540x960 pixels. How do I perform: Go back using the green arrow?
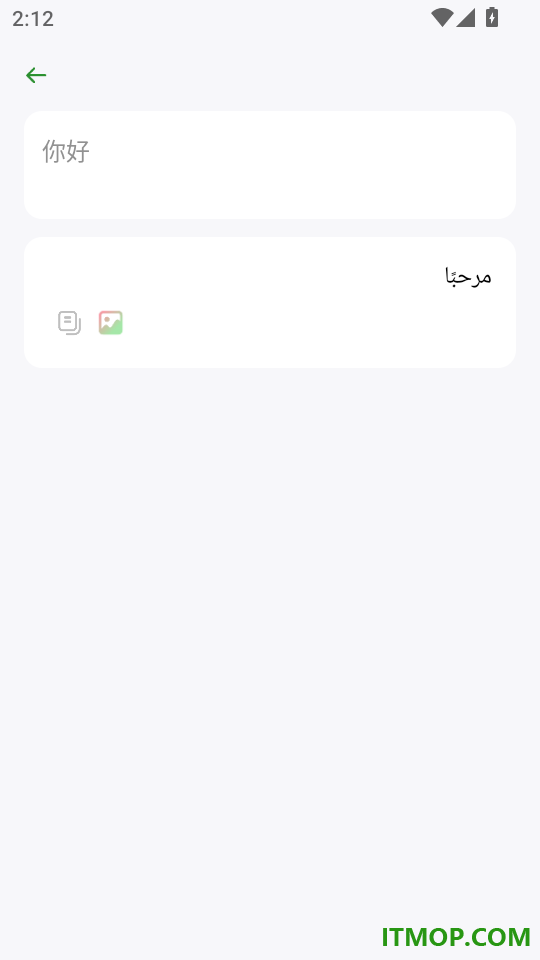pyautogui.click(x=36, y=75)
